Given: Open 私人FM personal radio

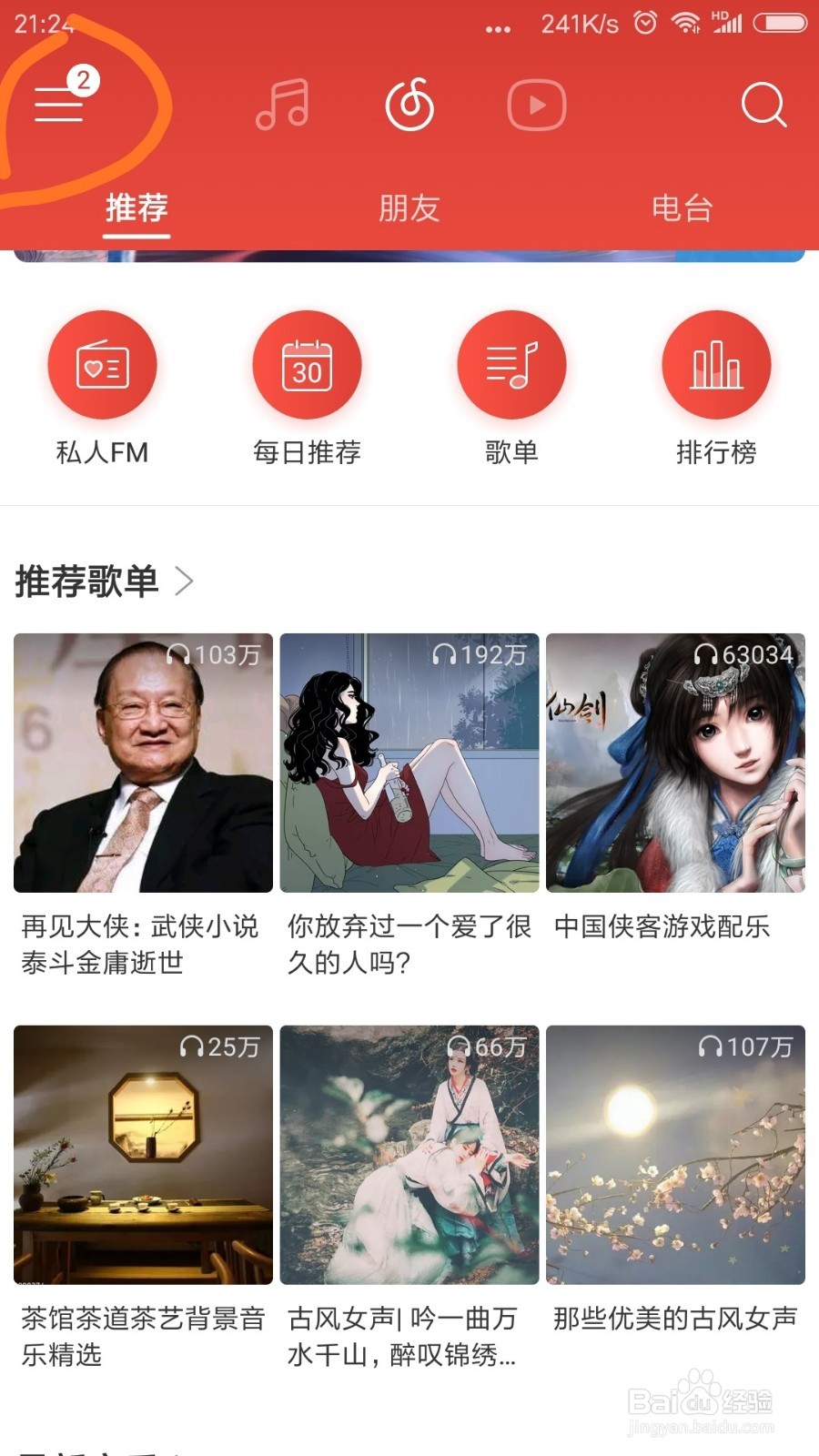Looking at the screenshot, I should tap(102, 364).
